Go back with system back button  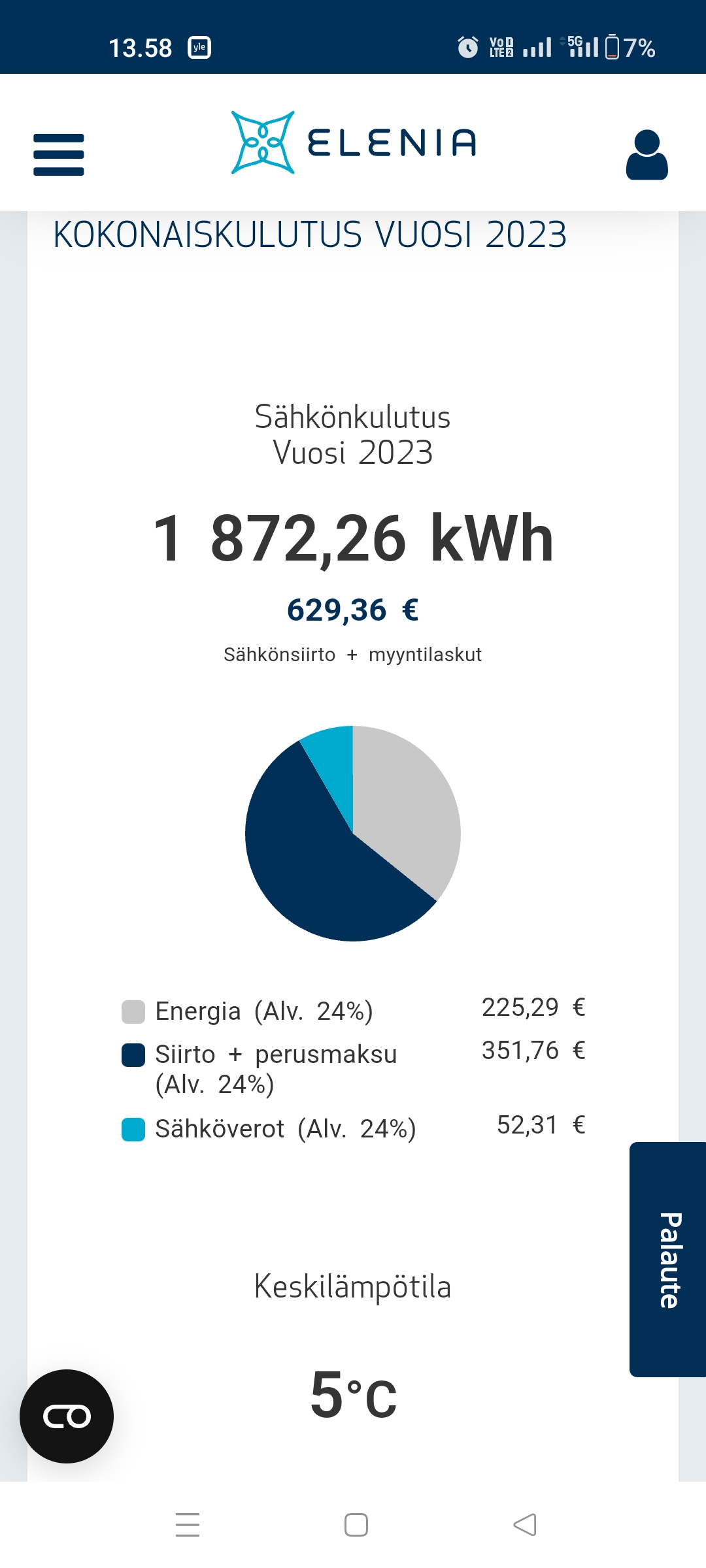coord(524,1525)
